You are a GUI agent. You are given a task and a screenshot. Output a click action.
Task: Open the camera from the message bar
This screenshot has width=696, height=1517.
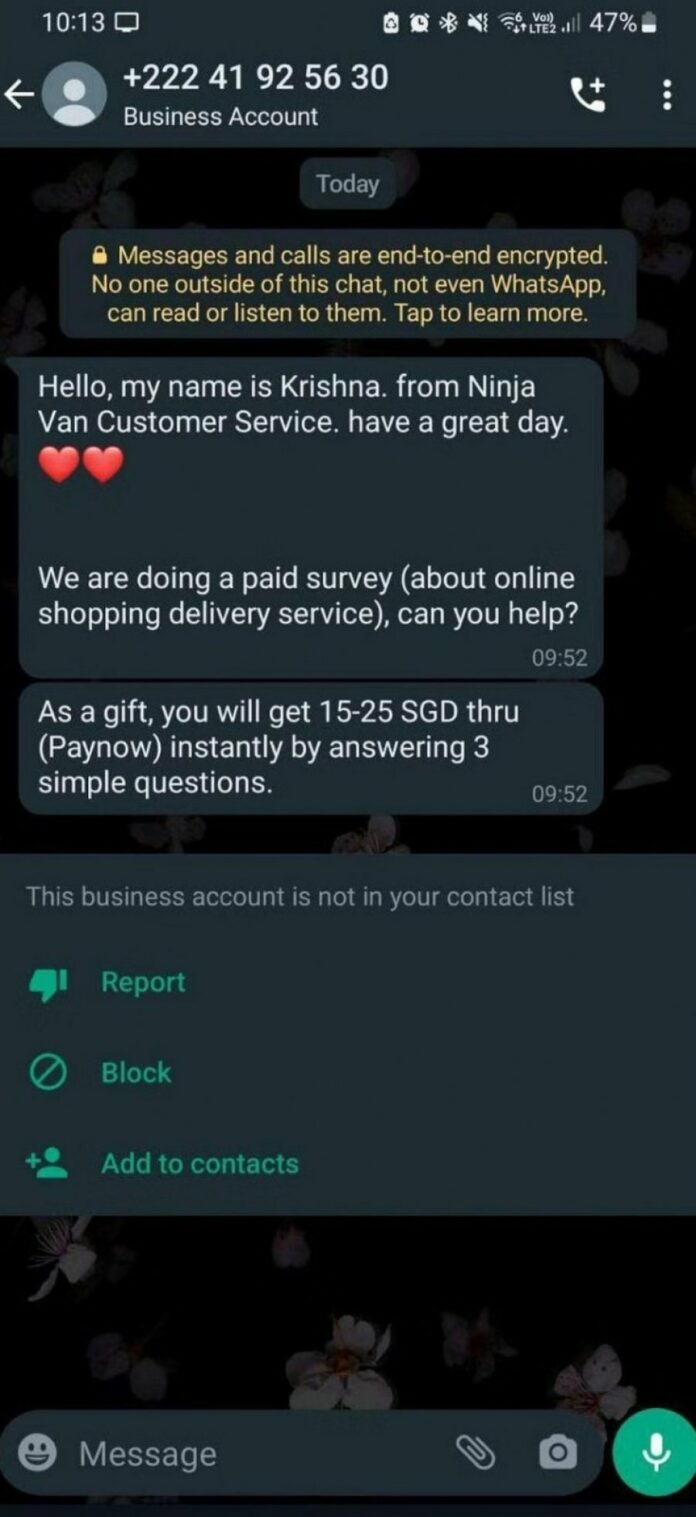point(557,1453)
